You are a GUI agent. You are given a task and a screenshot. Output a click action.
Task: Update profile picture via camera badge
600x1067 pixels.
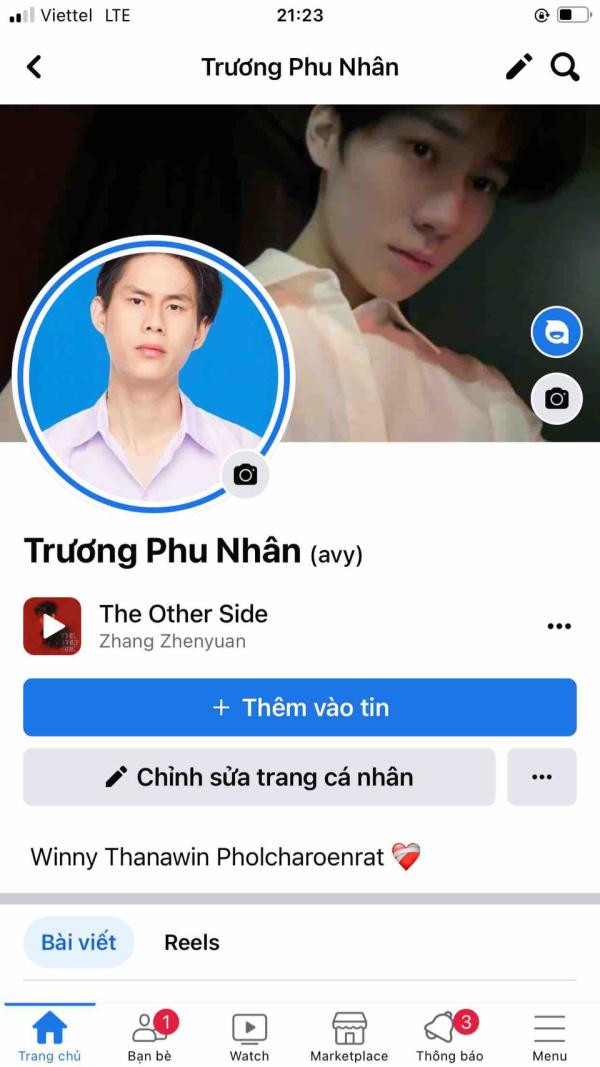coord(245,474)
